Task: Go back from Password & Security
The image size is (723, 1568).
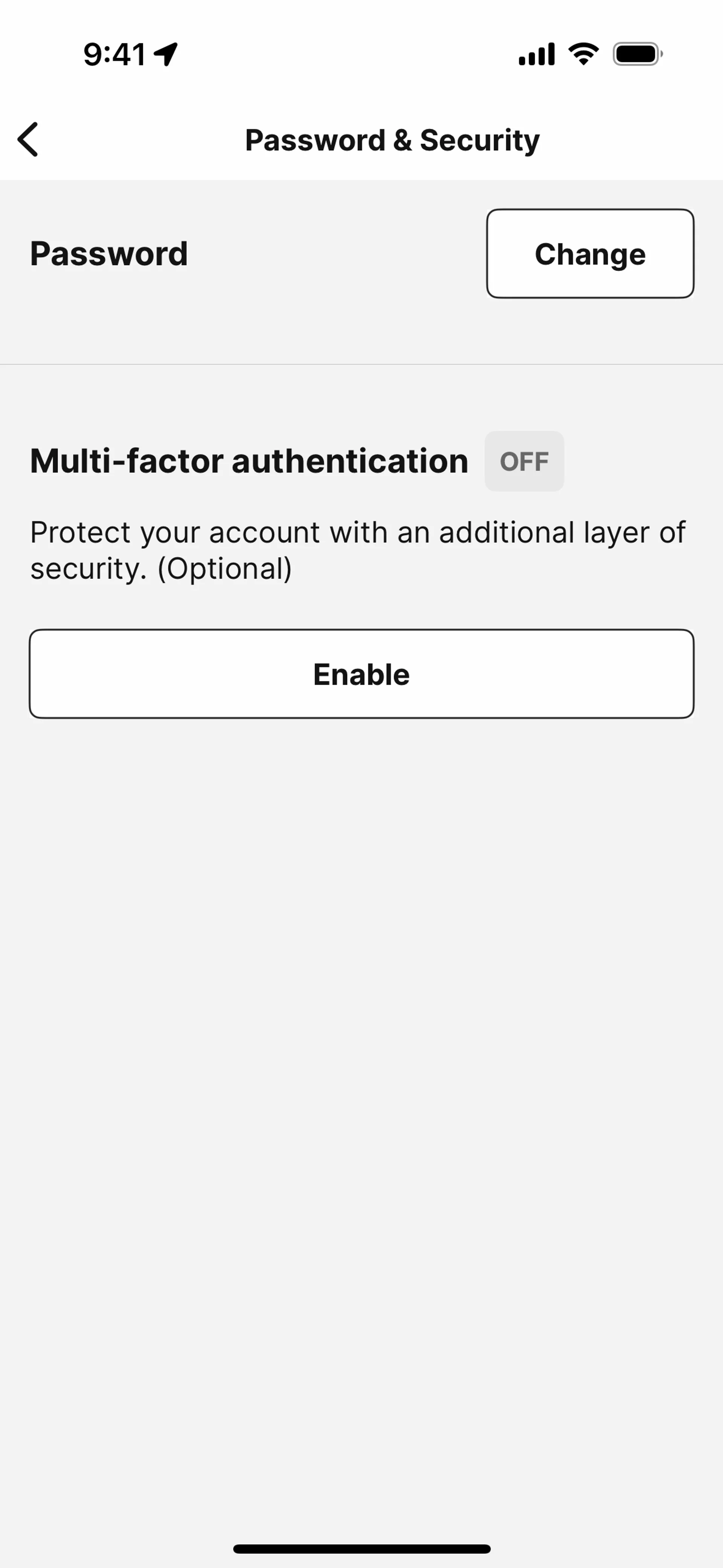Action: point(28,139)
